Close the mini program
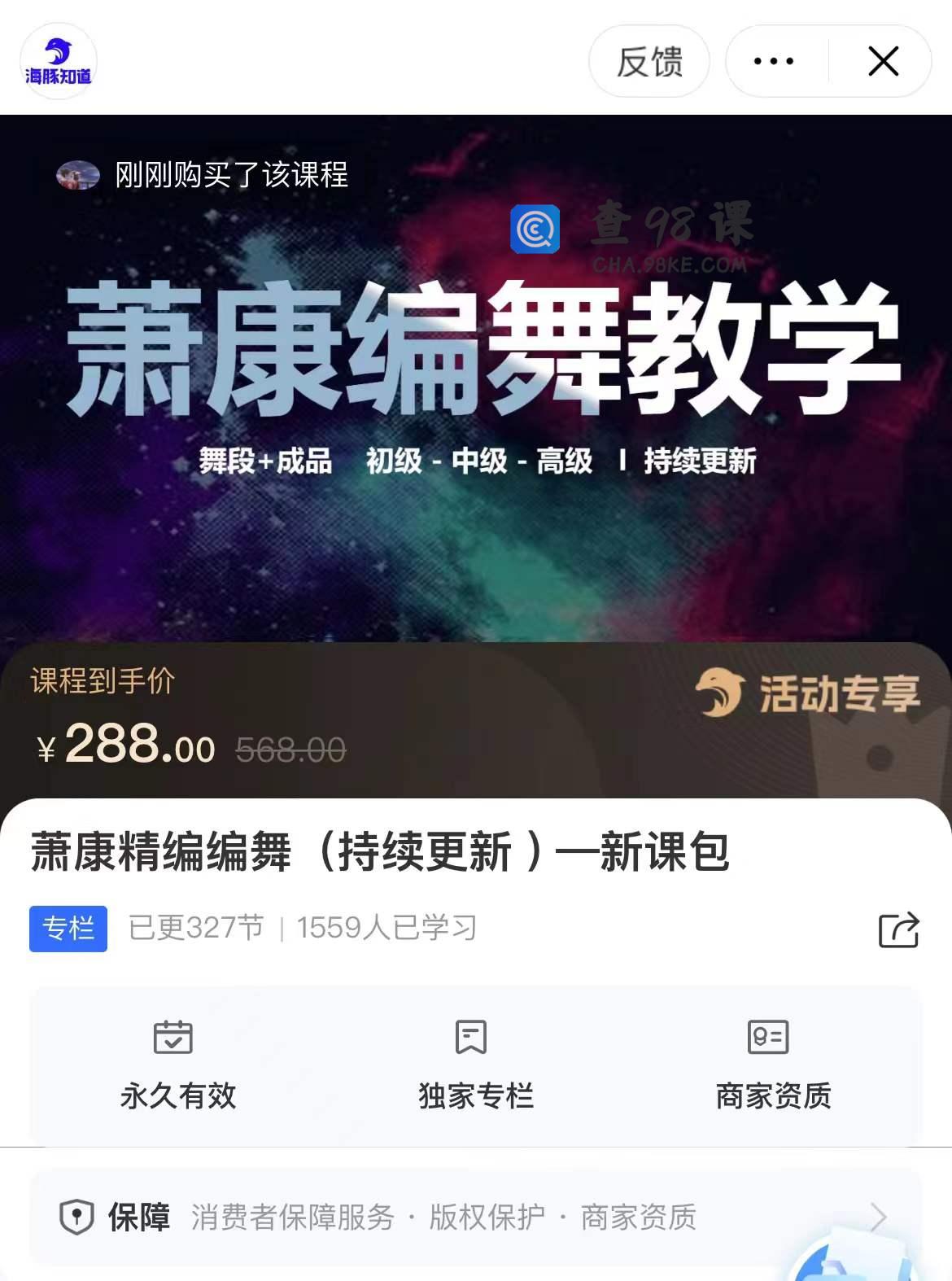Viewport: 952px width, 1281px height. pyautogui.click(x=883, y=62)
